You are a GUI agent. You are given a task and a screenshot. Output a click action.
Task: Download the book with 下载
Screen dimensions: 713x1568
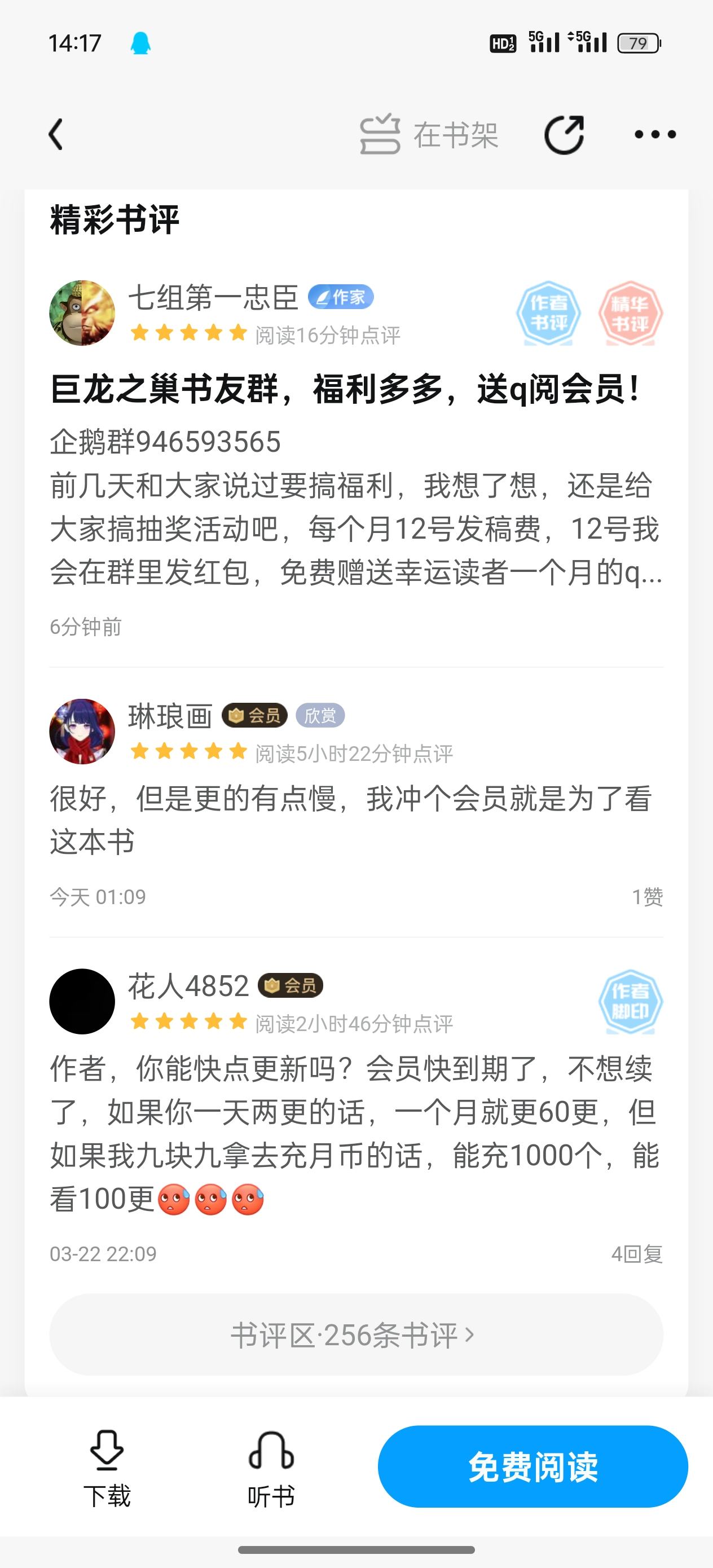point(107,1468)
